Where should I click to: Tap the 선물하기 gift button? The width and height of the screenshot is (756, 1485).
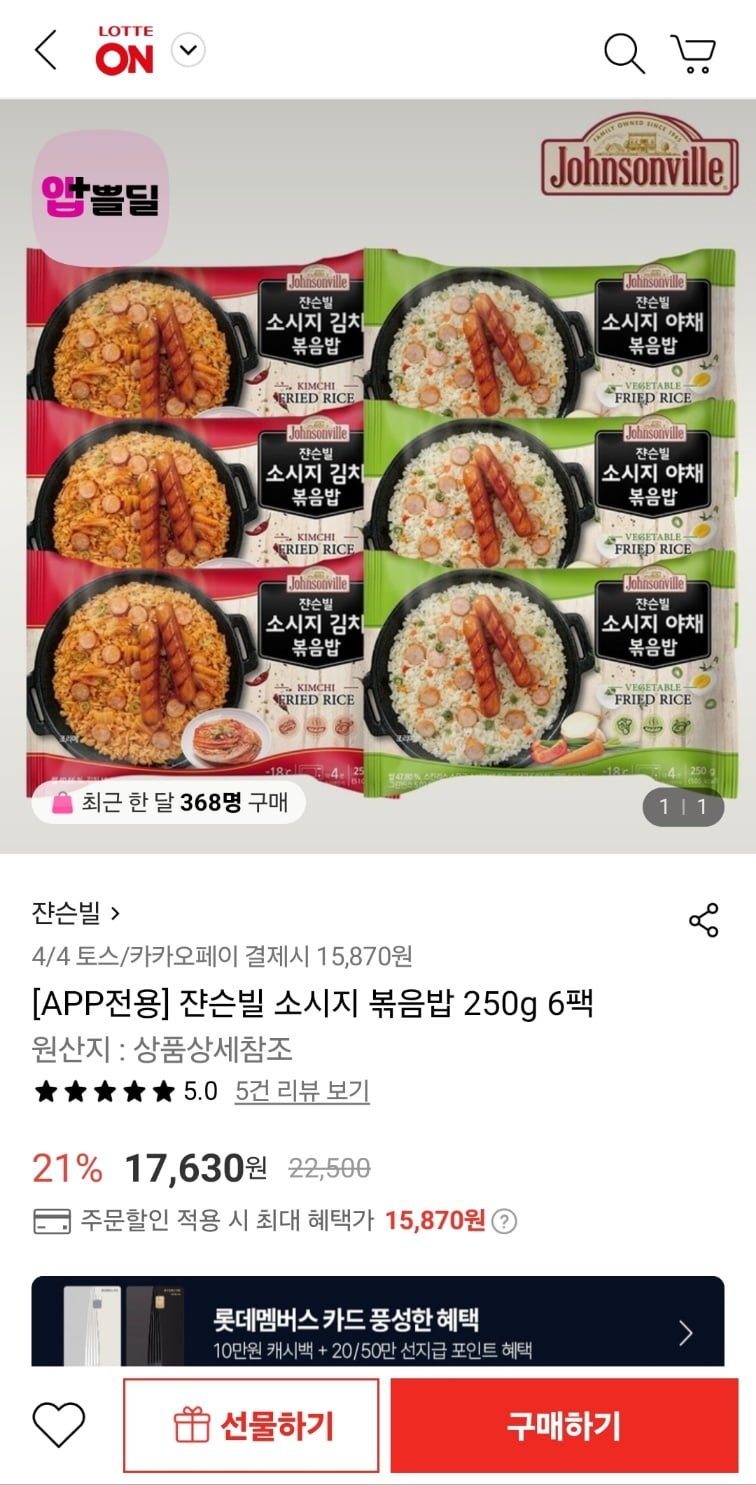251,1425
